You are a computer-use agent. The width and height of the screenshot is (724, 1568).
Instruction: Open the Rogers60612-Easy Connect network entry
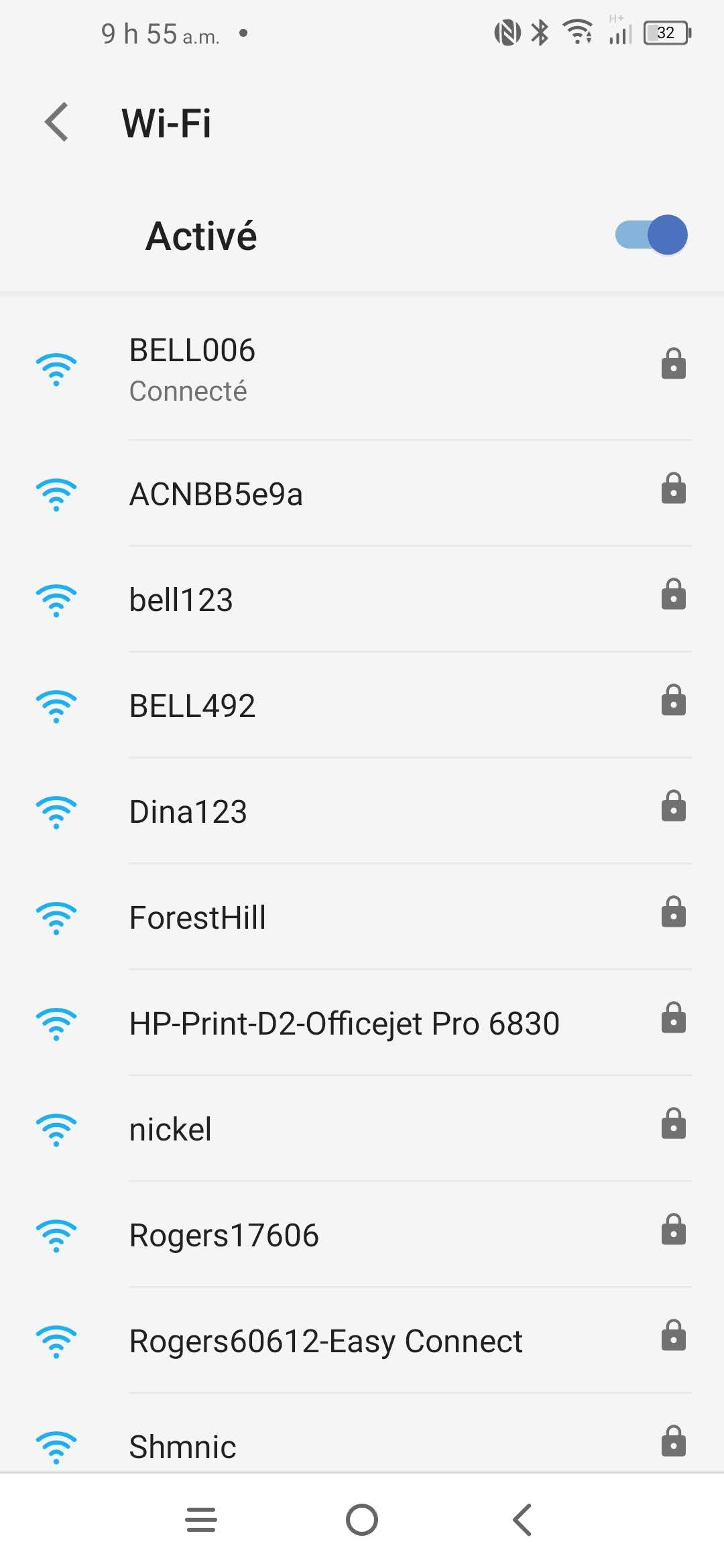(326, 1340)
